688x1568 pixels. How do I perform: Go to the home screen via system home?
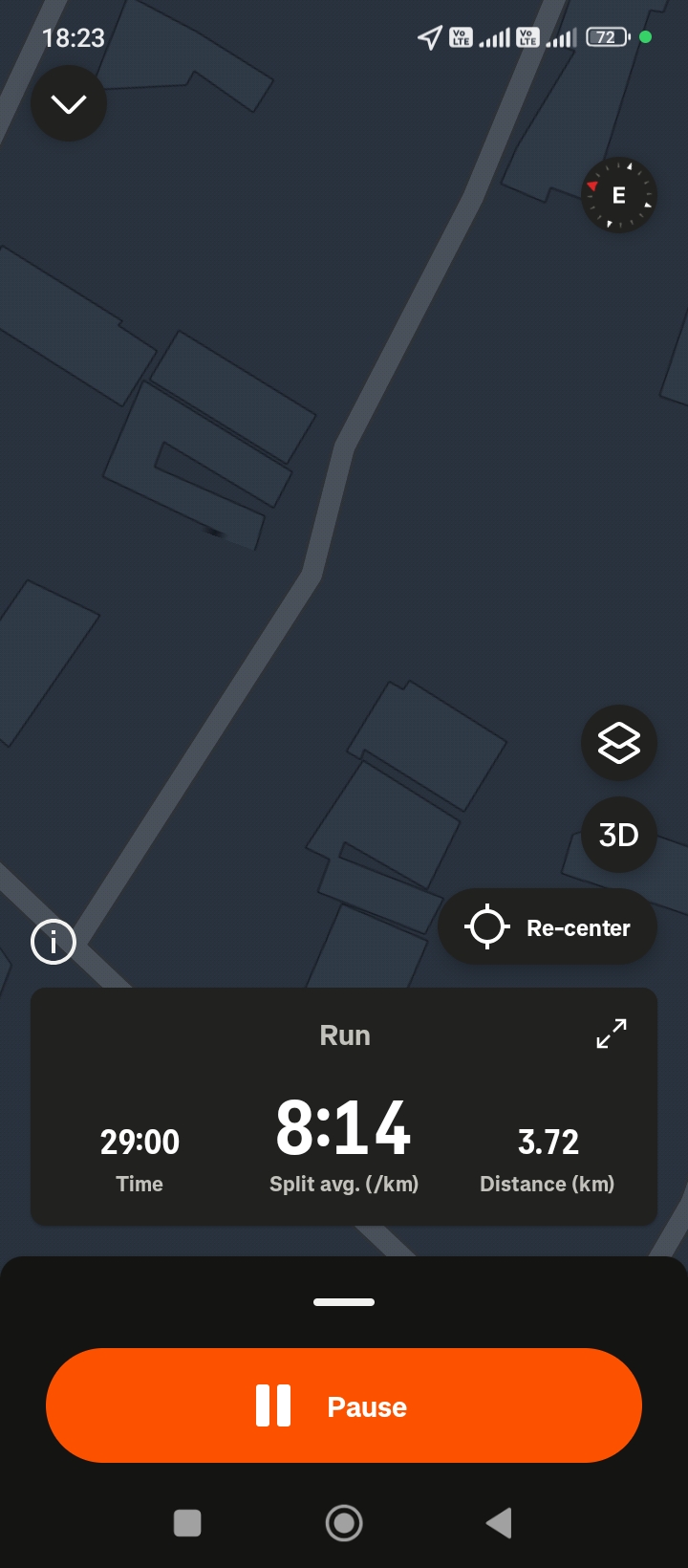[344, 1523]
